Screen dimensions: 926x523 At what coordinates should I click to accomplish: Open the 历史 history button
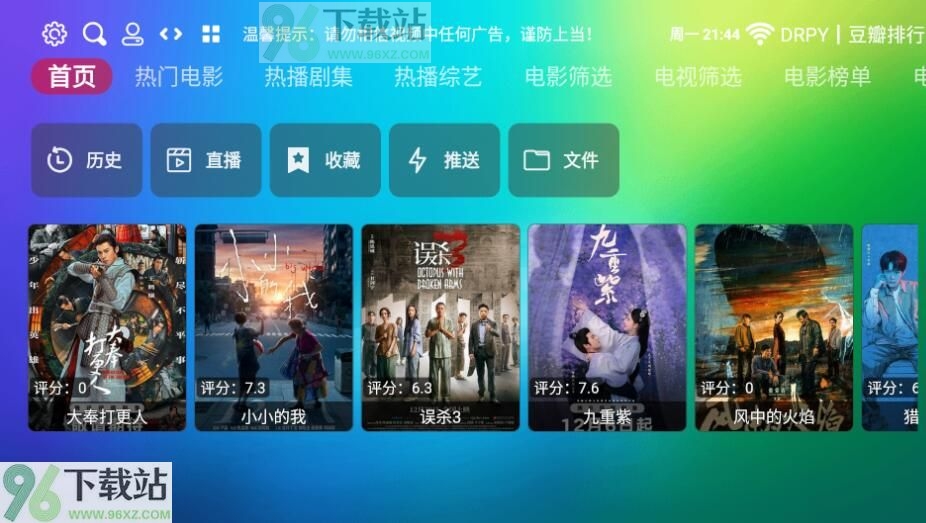coord(86,160)
